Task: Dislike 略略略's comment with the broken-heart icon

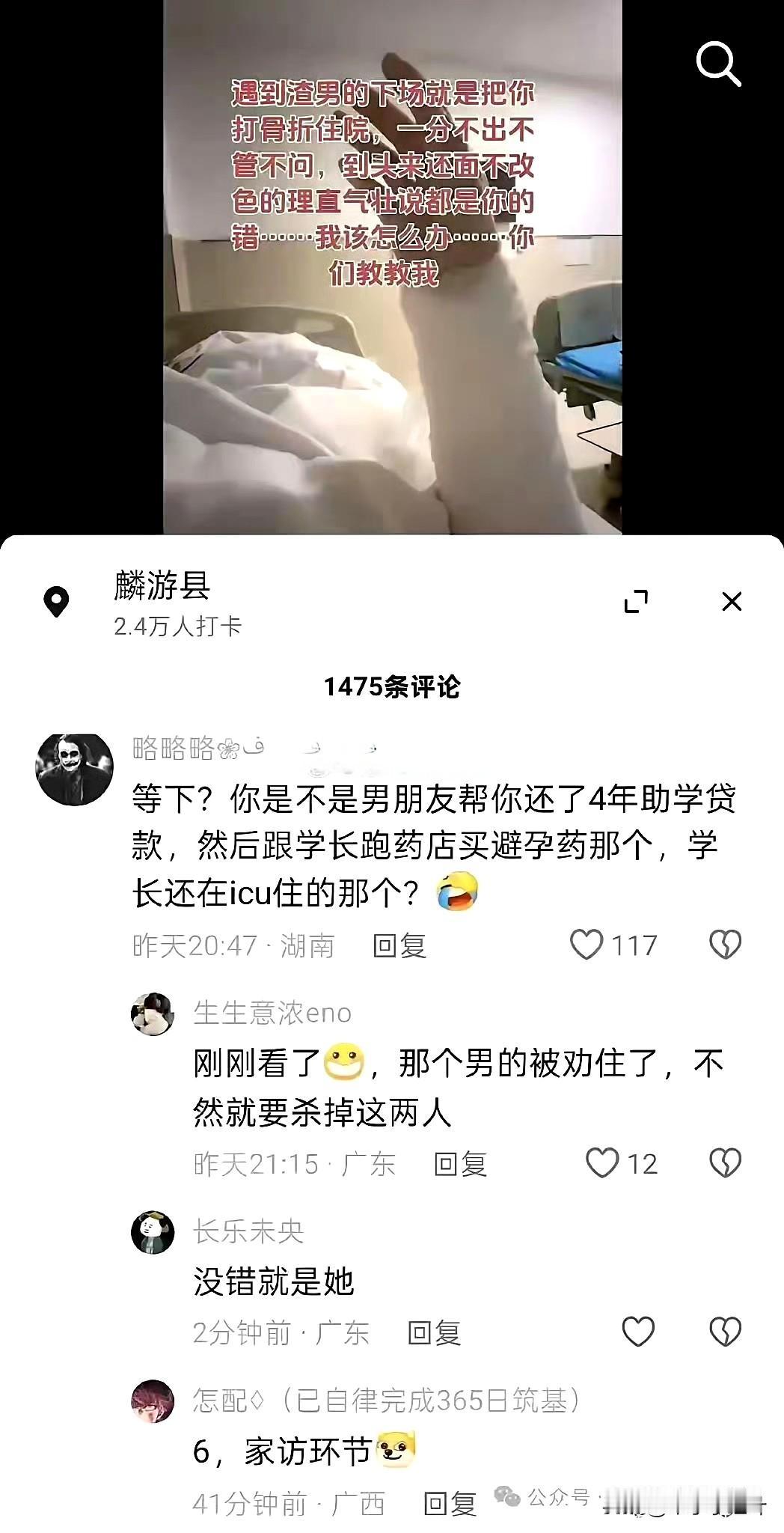Action: coord(724,945)
